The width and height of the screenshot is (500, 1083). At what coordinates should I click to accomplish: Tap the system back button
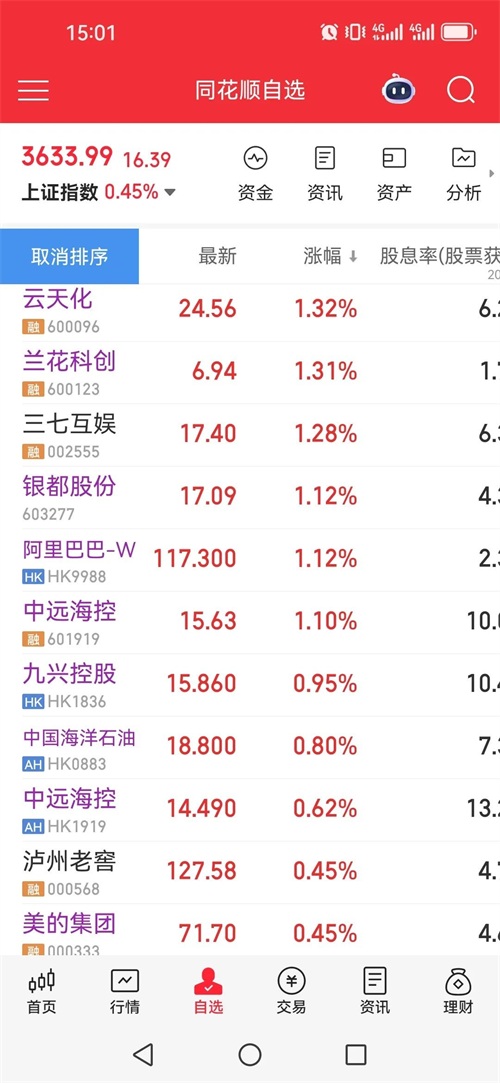coord(143,1054)
